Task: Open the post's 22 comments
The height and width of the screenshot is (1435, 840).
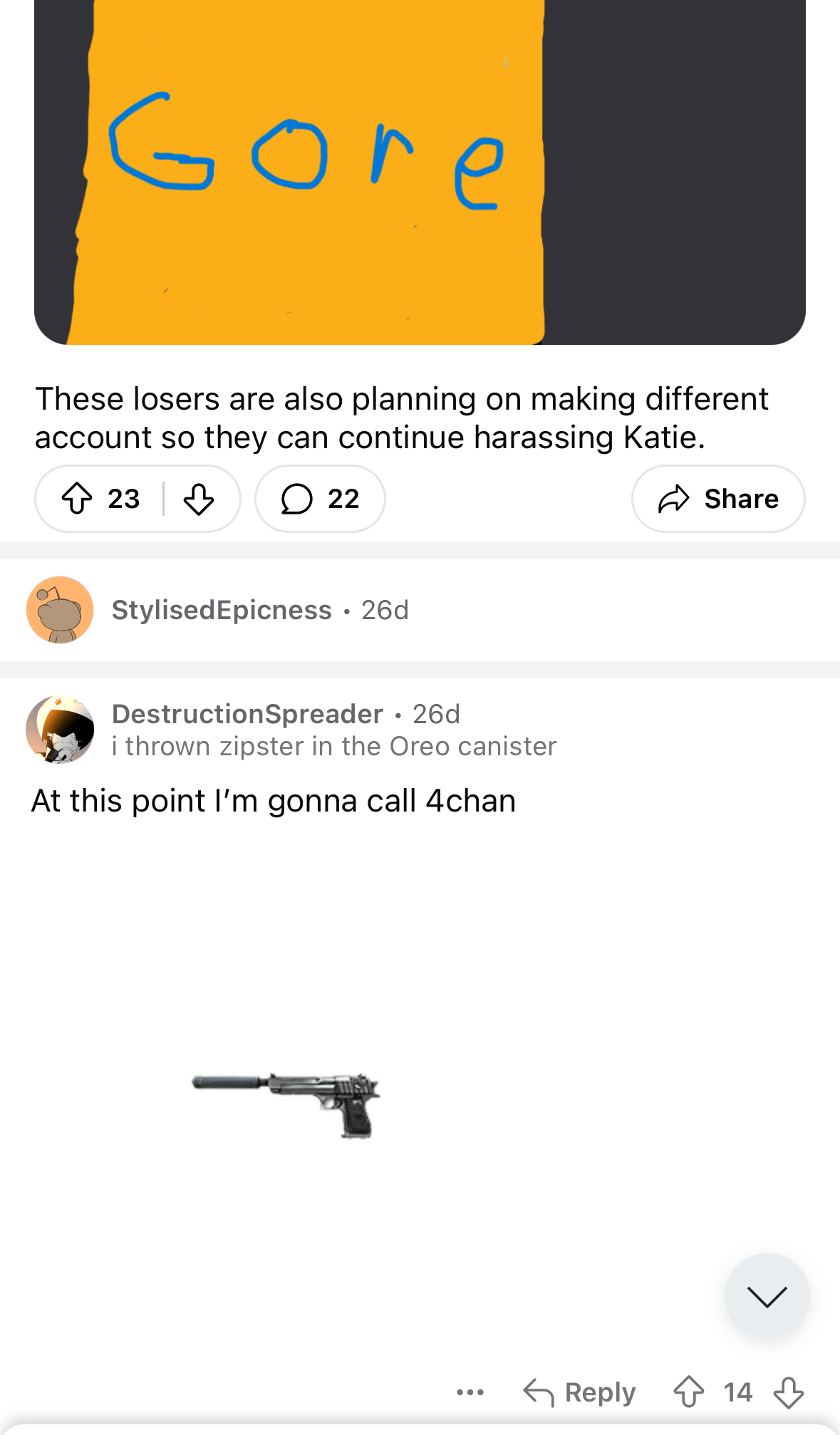Action: tap(320, 499)
